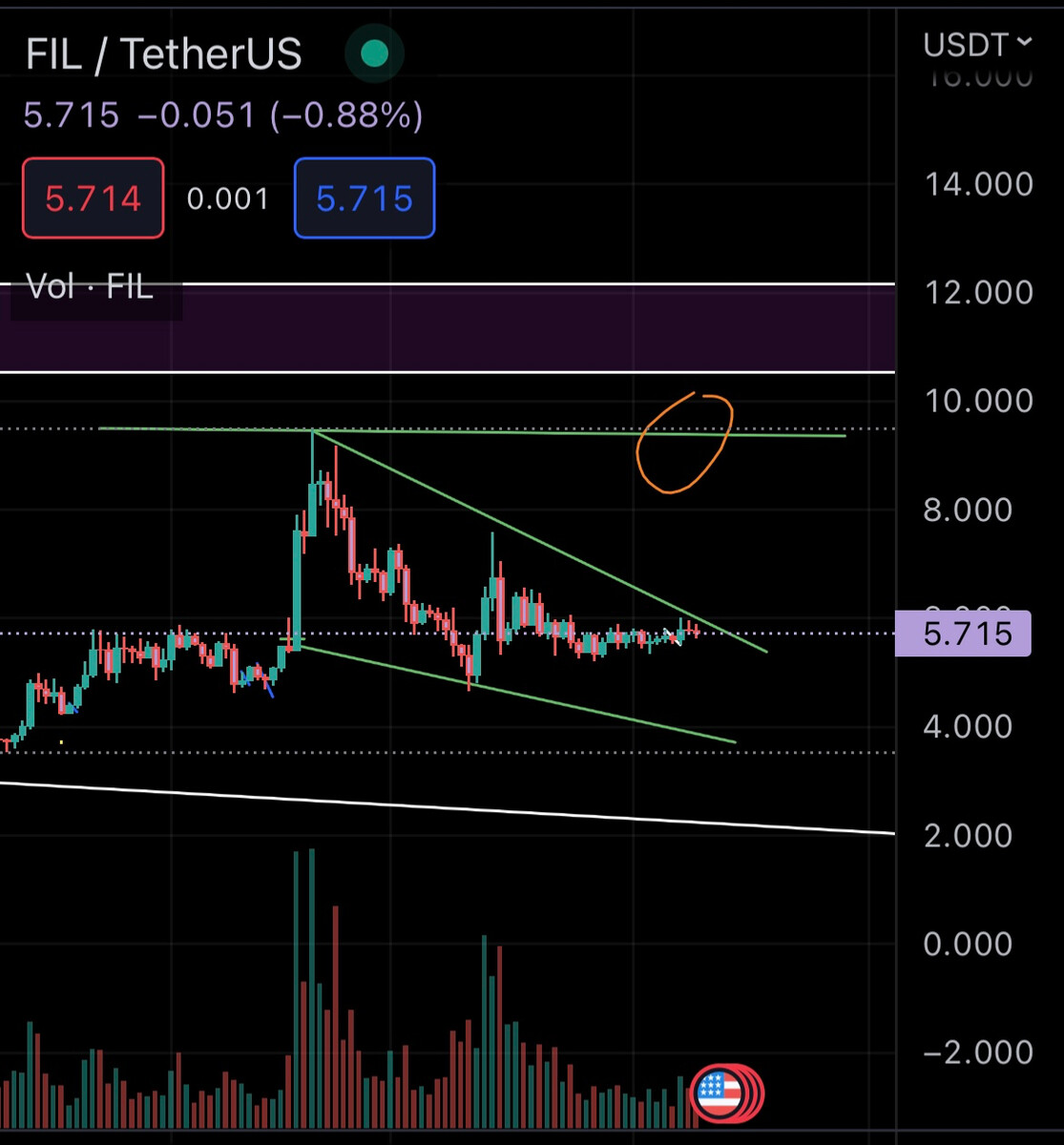Select the Vol · FIL indicator legend
1064x1145 pixels.
[x=90, y=286]
